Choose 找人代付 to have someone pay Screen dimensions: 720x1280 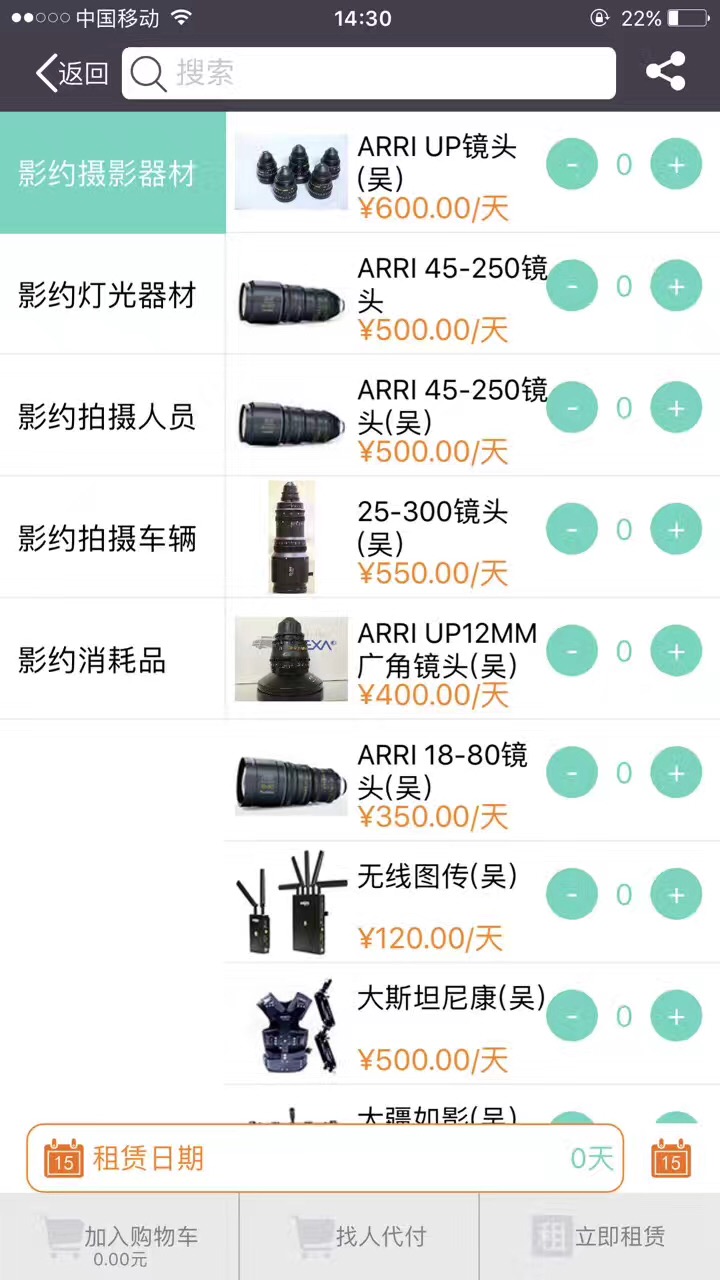click(360, 1237)
